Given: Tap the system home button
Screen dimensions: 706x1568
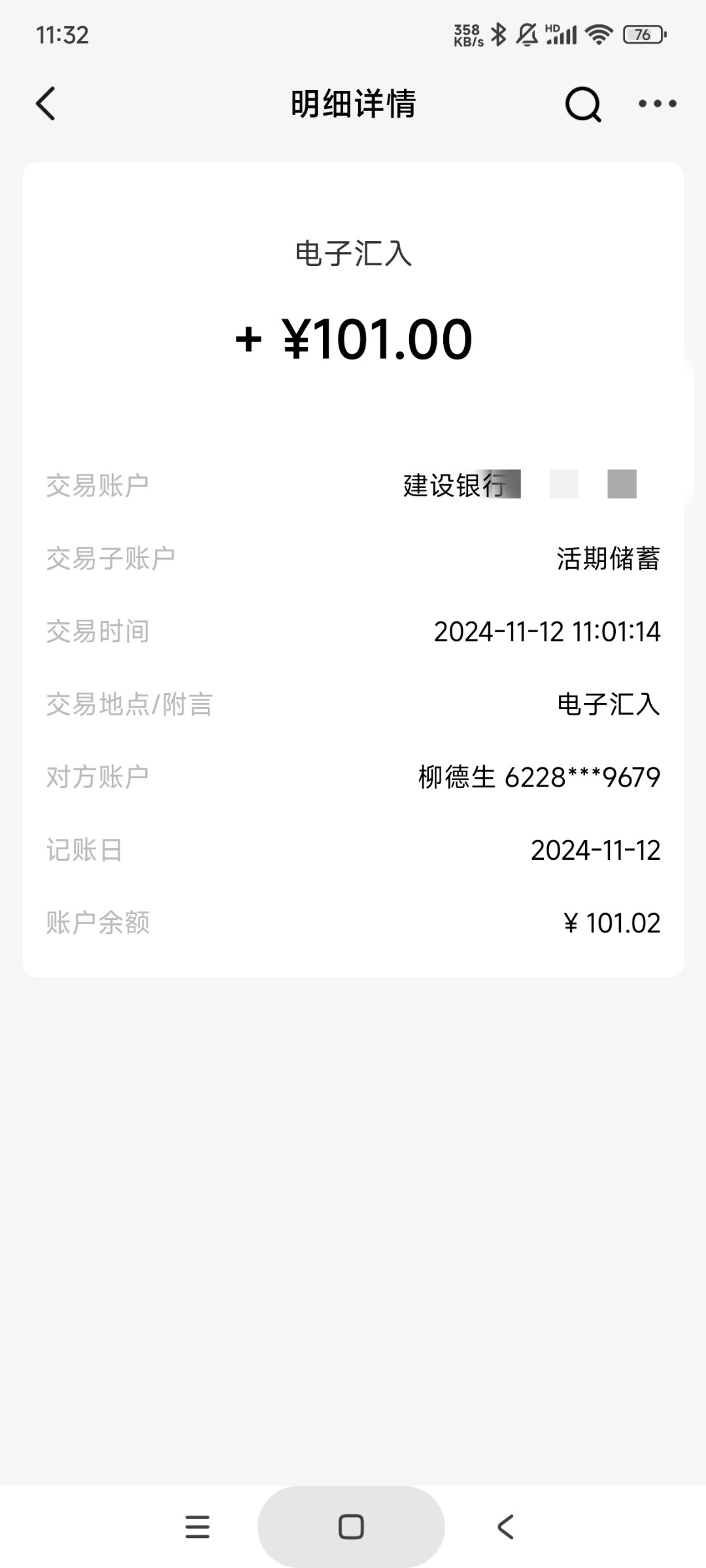Looking at the screenshot, I should click(351, 1527).
